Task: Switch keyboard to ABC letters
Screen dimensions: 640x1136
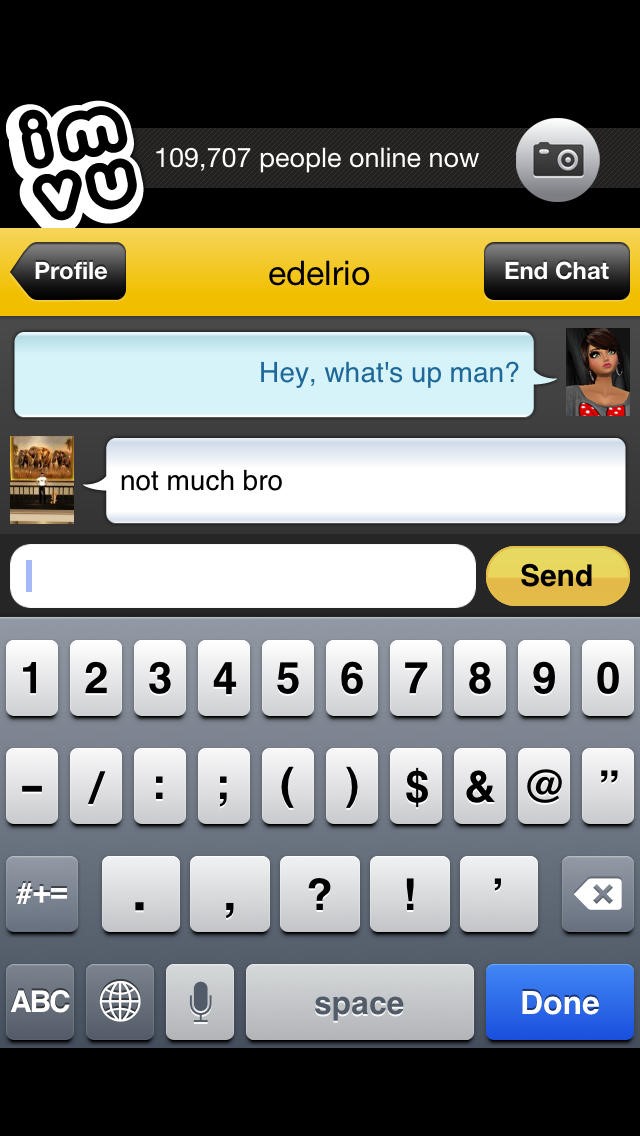Action: coord(40,1002)
